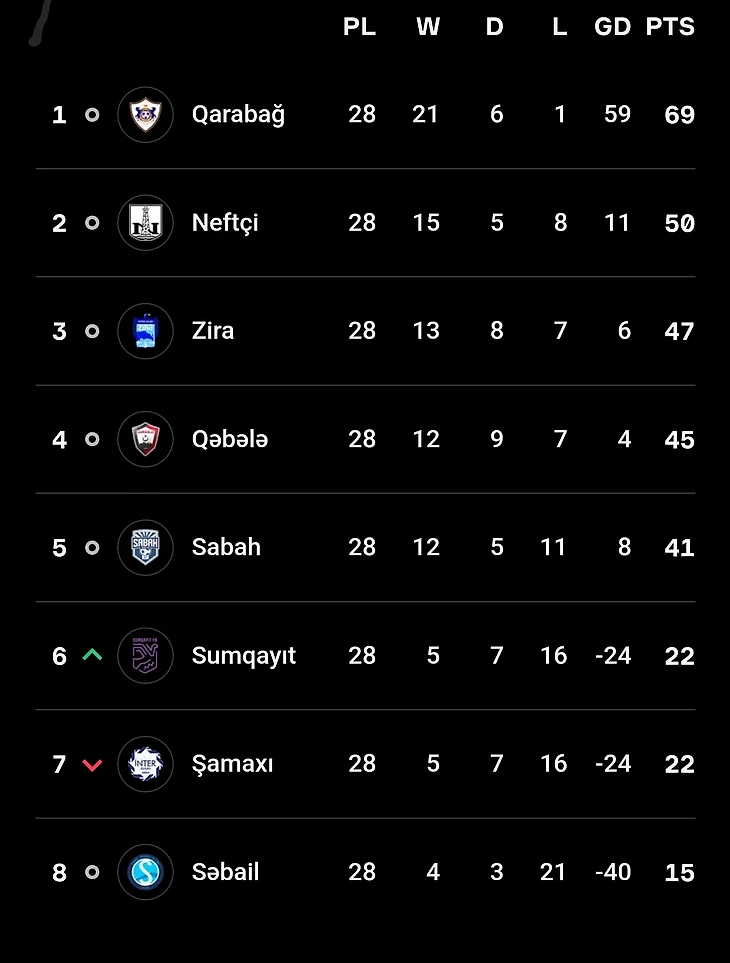Open the Sabah team row

(x=226, y=547)
